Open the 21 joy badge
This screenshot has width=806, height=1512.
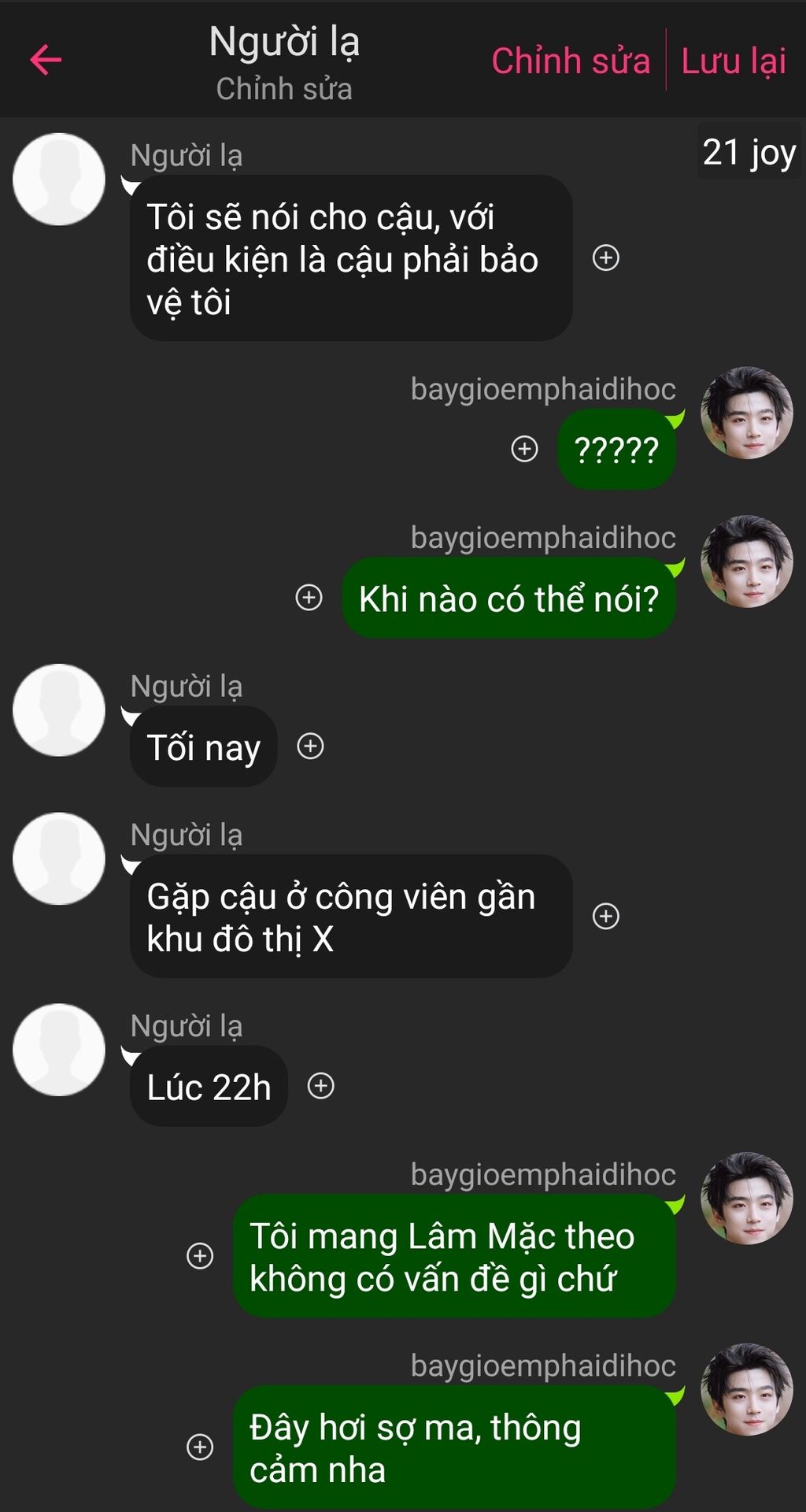click(749, 151)
